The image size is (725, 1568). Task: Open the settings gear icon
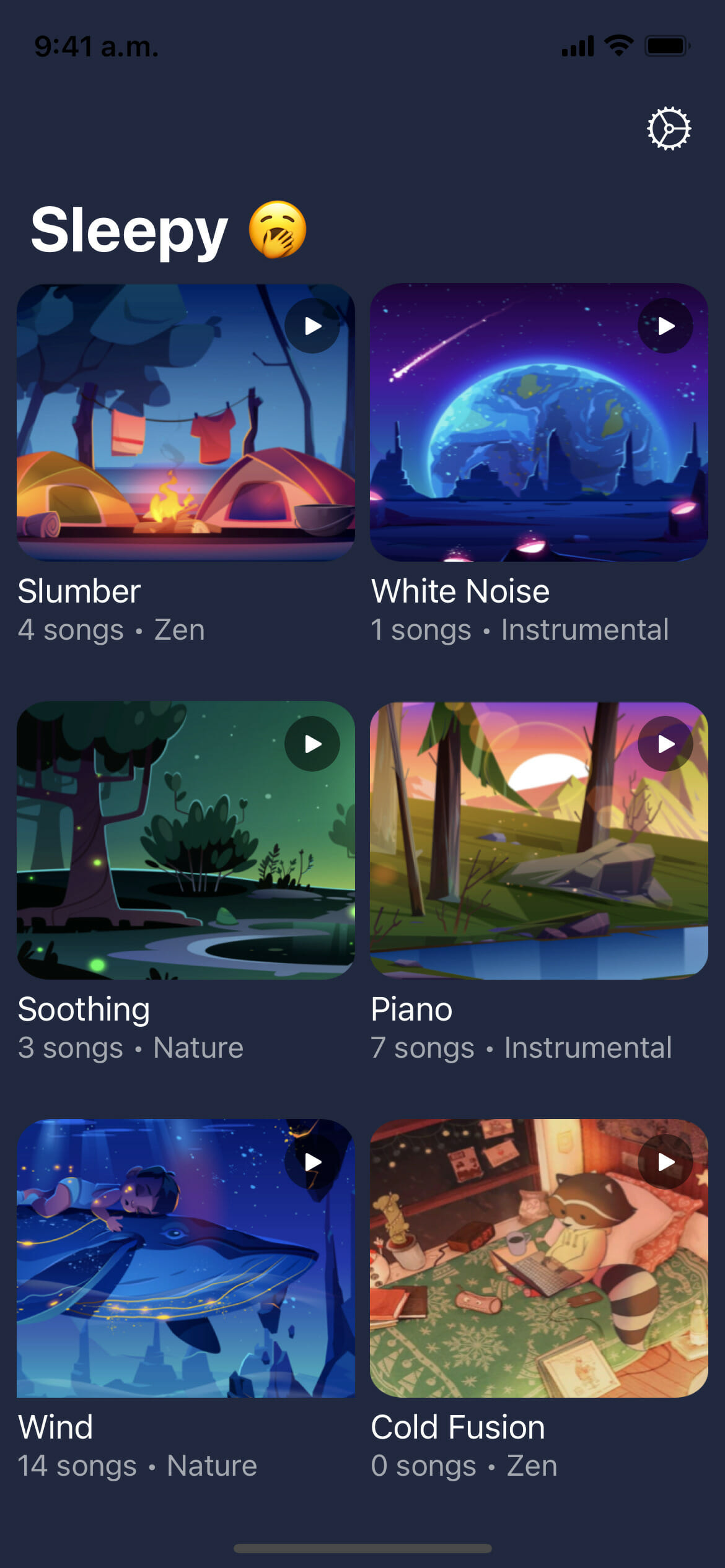(x=669, y=129)
